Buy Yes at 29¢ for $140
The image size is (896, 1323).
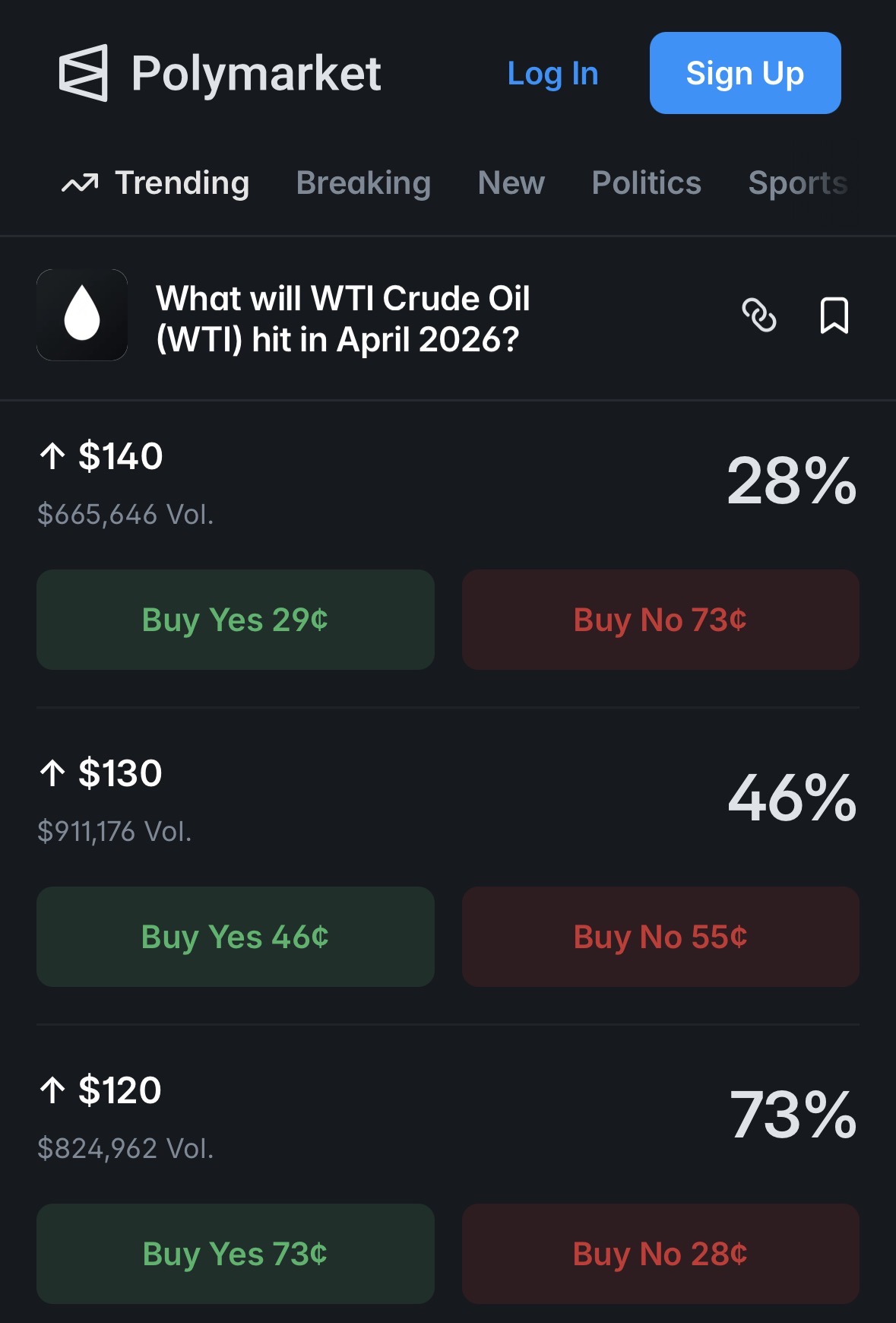(x=236, y=620)
